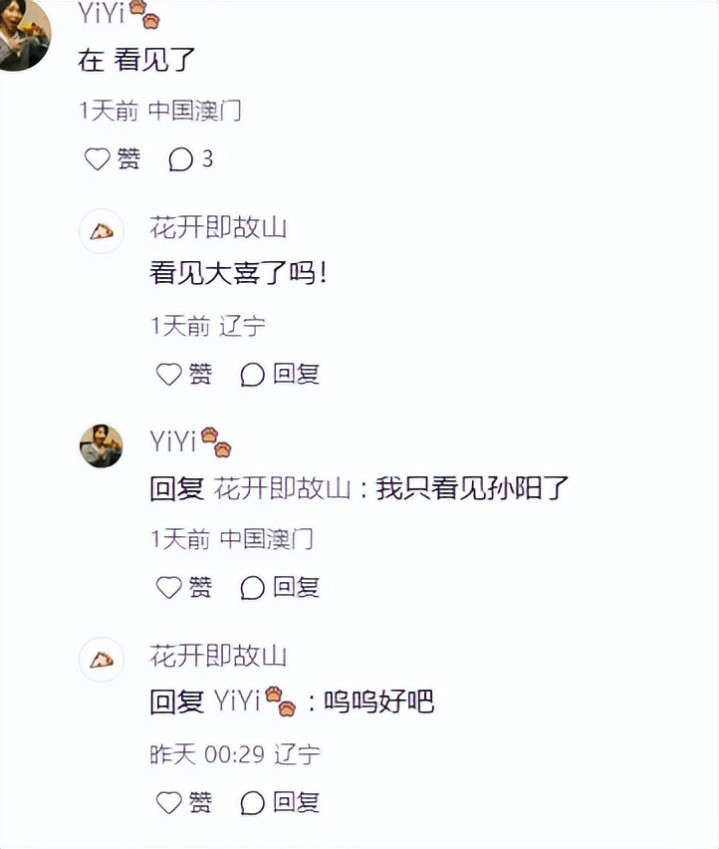Reply to the comment "呜呜好吧"
This screenshot has height=849, width=719.
pos(280,802)
